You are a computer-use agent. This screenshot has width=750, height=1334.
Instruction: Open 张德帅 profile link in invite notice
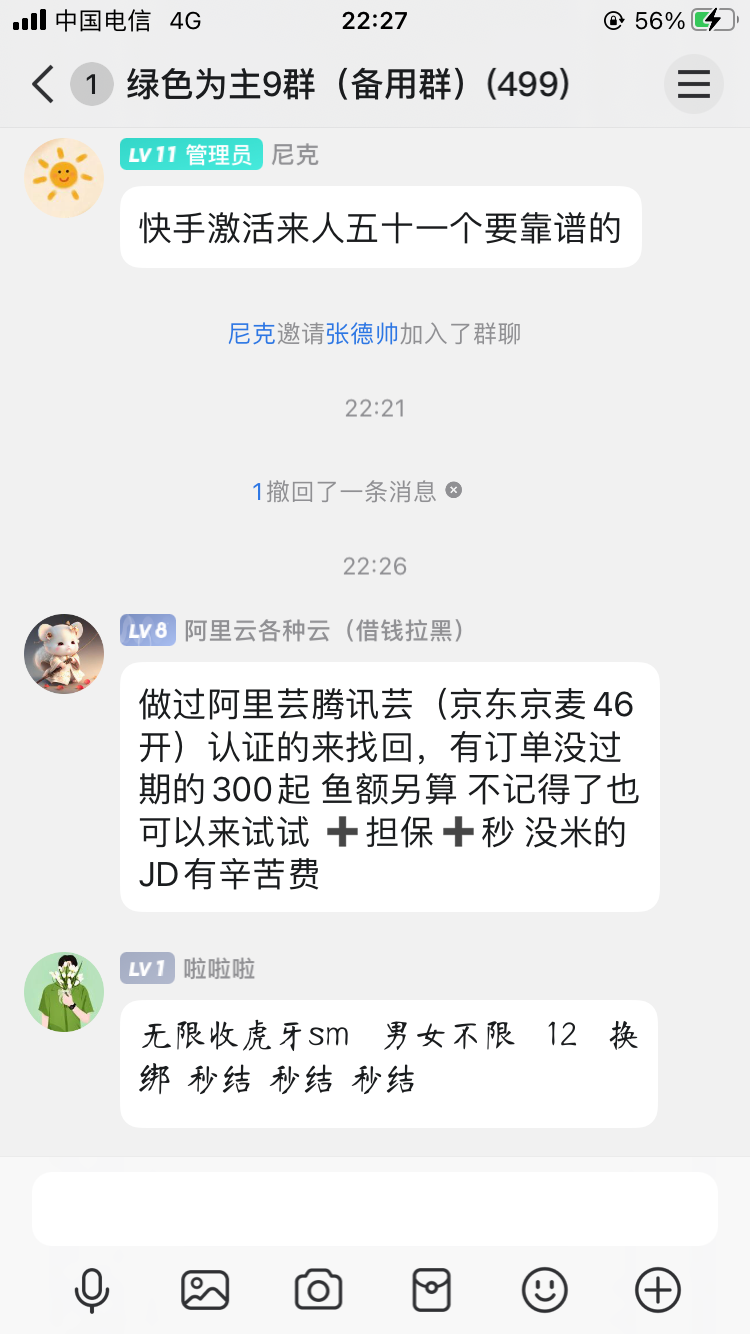coord(362,334)
